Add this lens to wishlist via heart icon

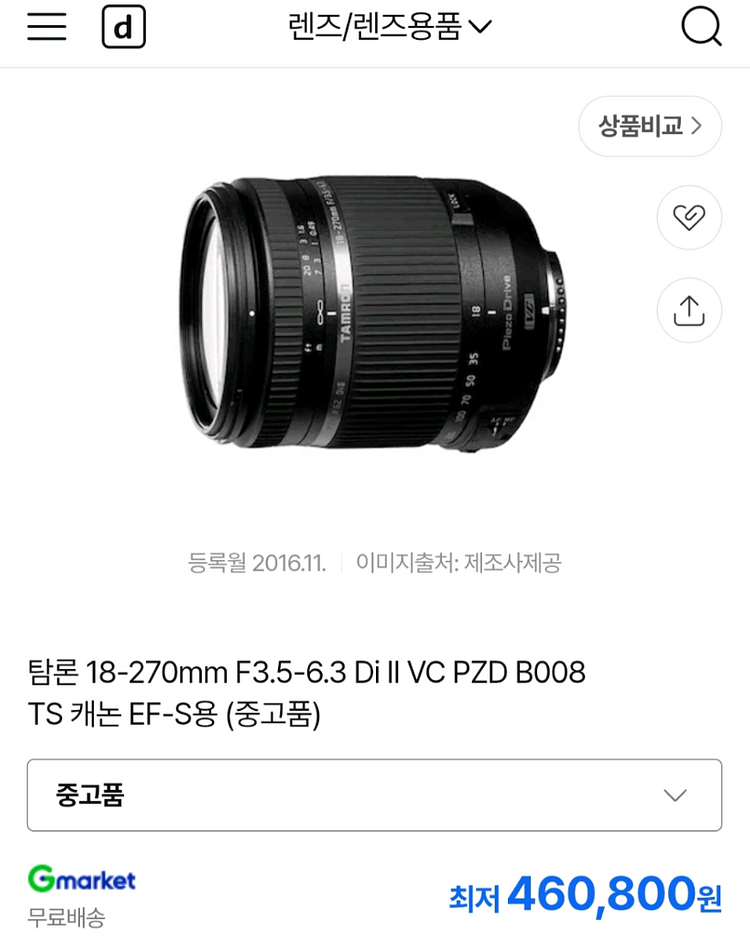[688, 218]
